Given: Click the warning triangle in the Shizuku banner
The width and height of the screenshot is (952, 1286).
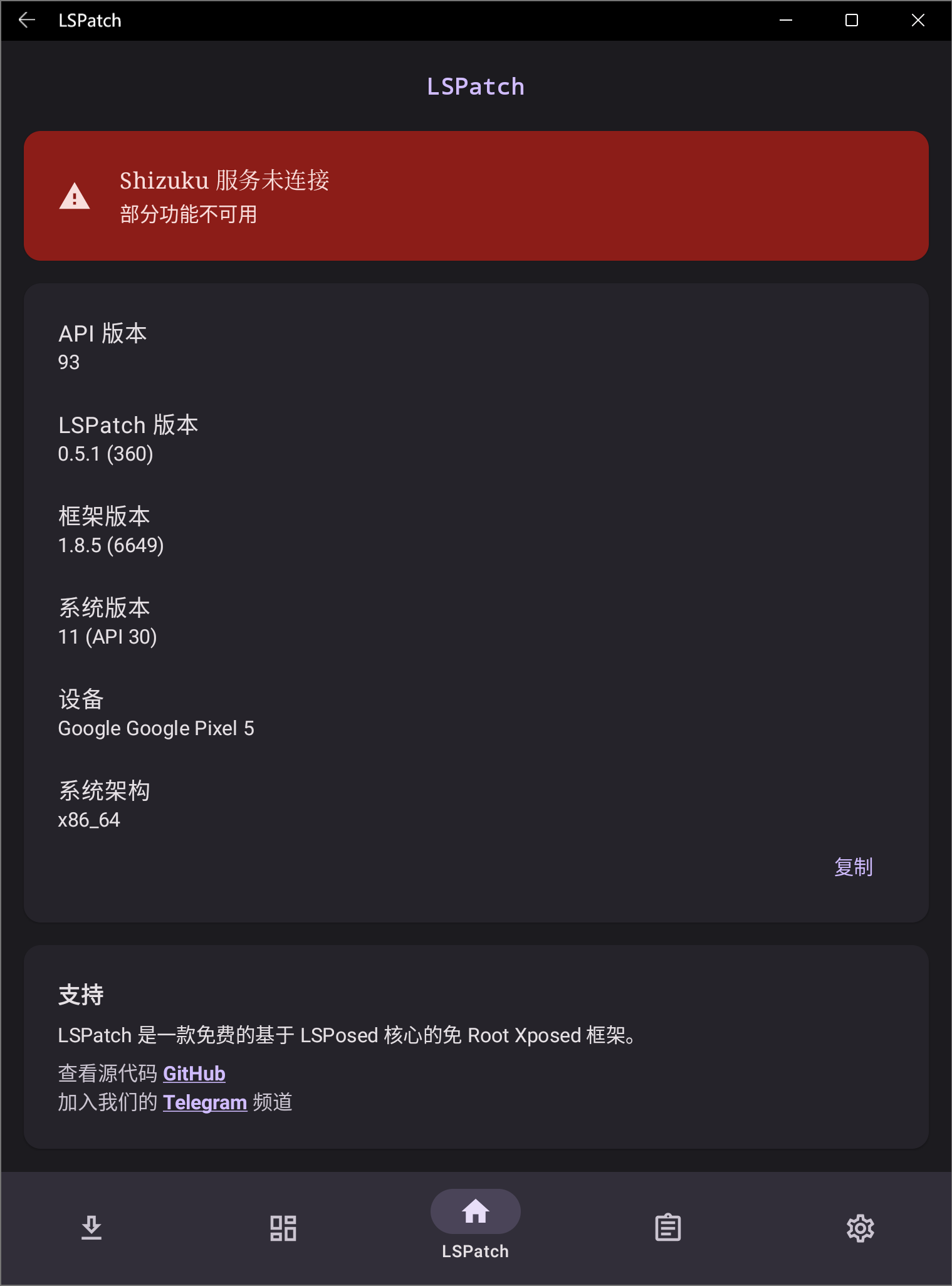Looking at the screenshot, I should (74, 197).
